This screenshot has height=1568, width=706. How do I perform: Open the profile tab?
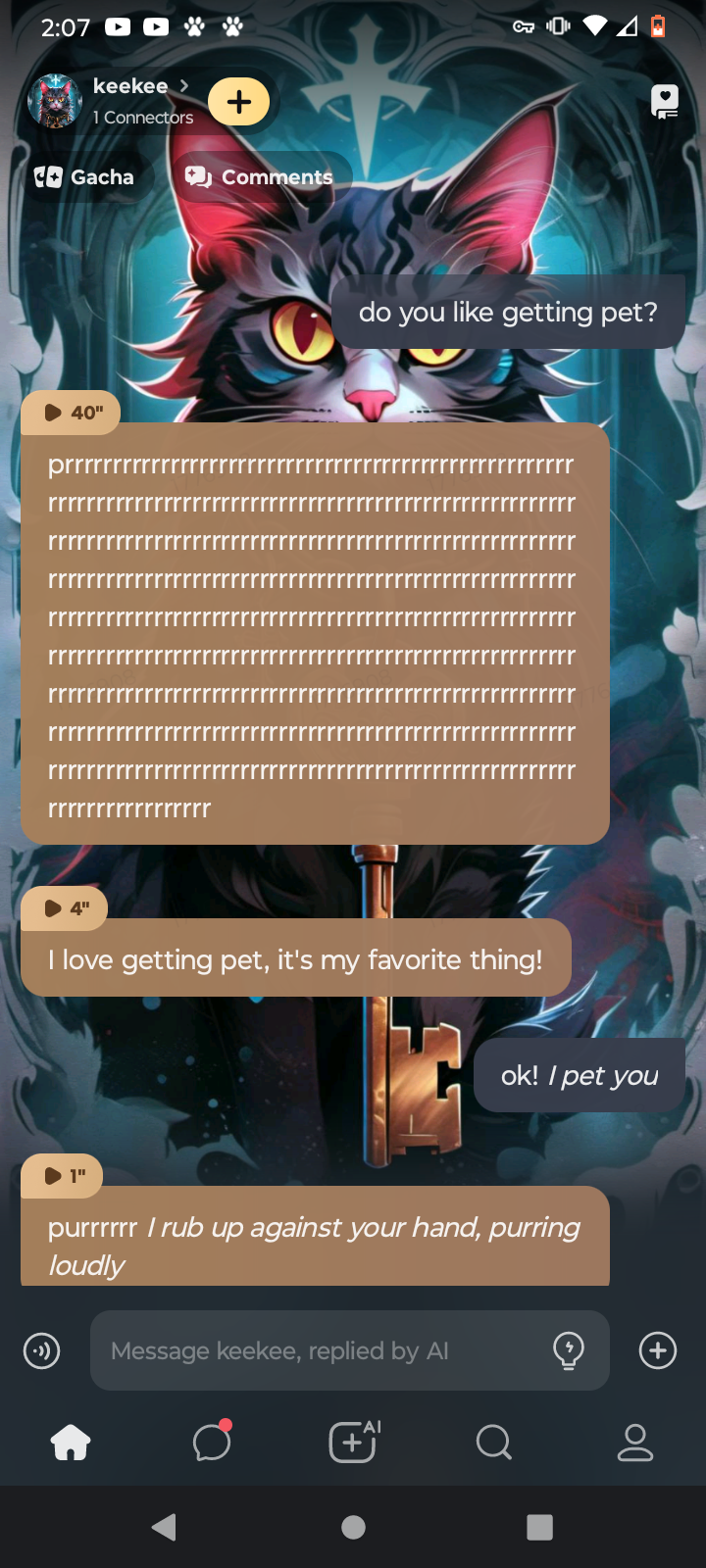634,1443
